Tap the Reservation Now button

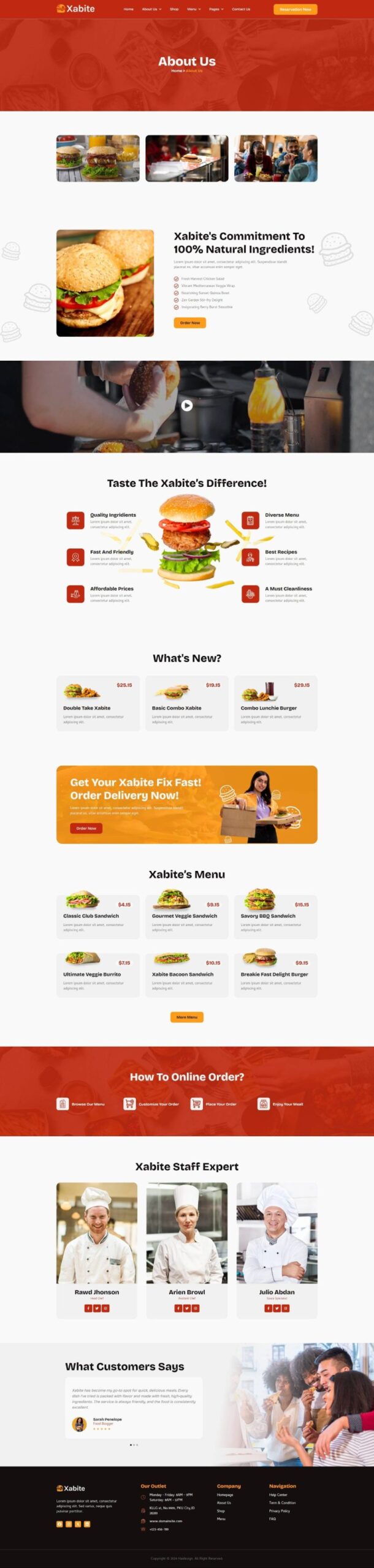(x=295, y=9)
